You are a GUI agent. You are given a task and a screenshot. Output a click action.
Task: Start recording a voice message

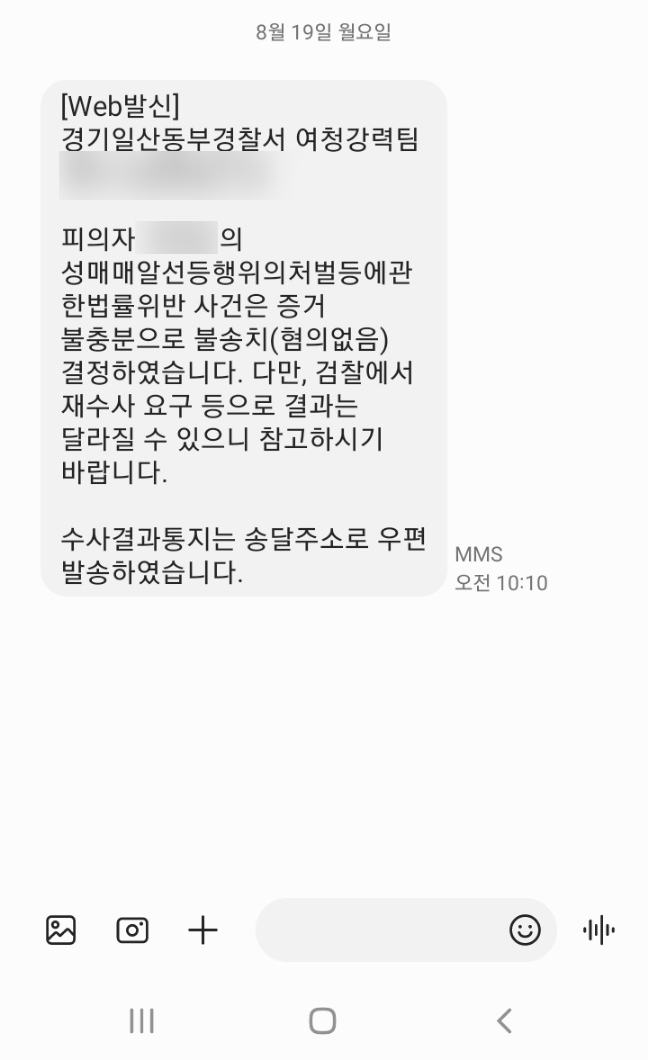tap(599, 930)
